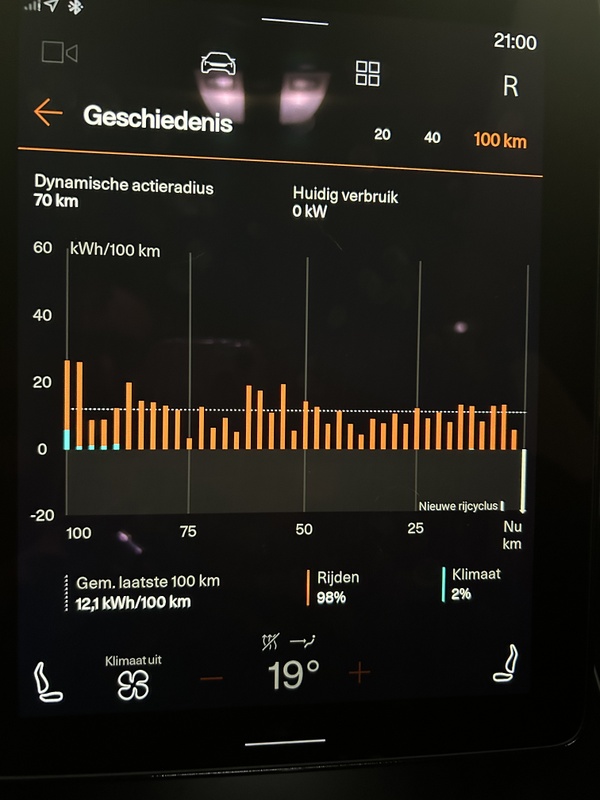Open right seat heating controls
Image resolution: width=600 pixels, height=800 pixels.
[507, 665]
